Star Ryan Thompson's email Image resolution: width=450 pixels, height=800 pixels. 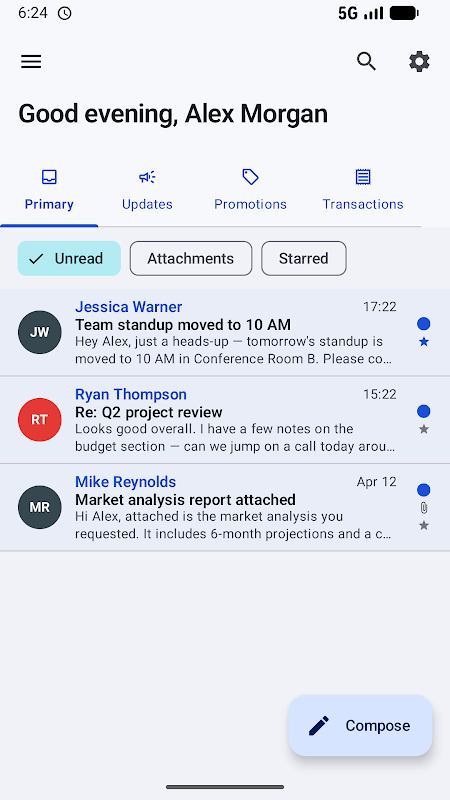click(423, 430)
